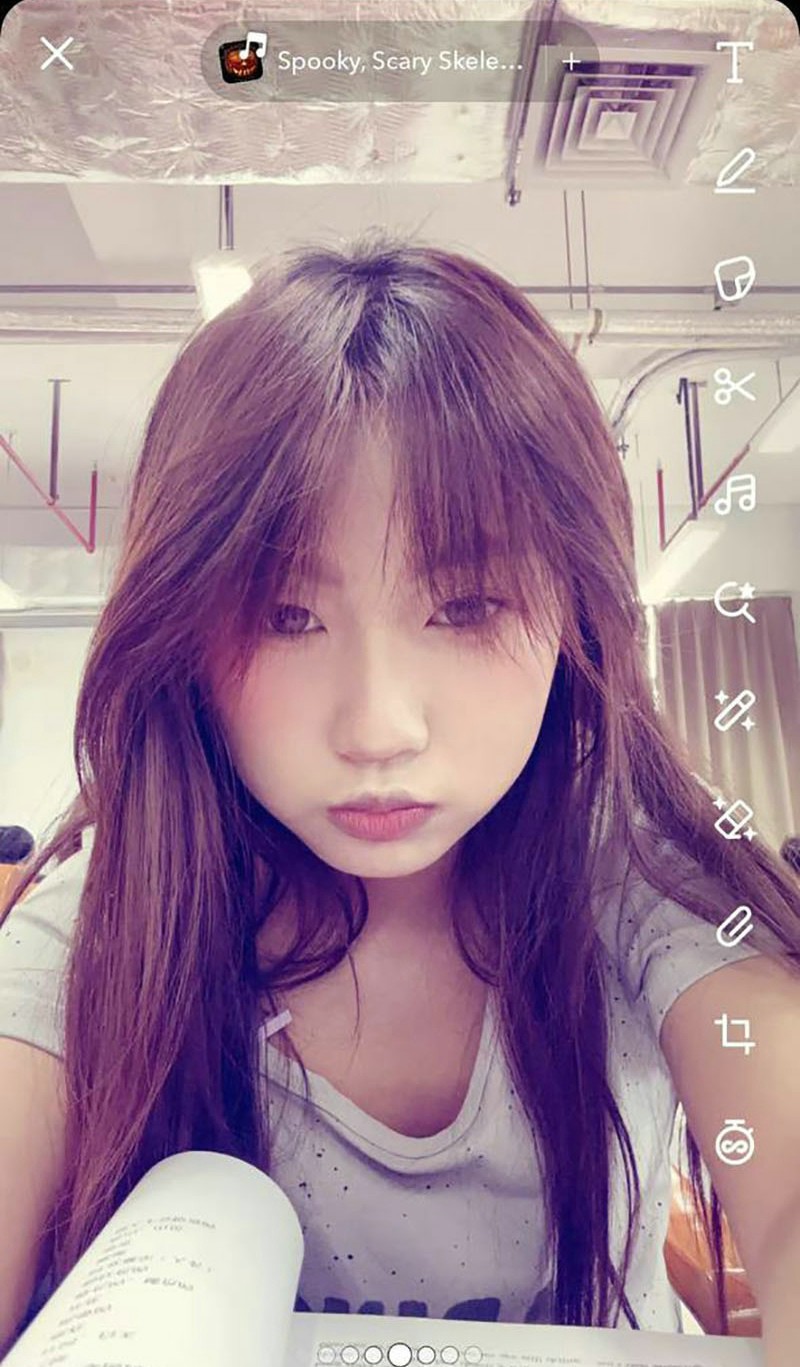This screenshot has height=1367, width=800.
Task: Select the magic eraser tool
Action: (734, 818)
